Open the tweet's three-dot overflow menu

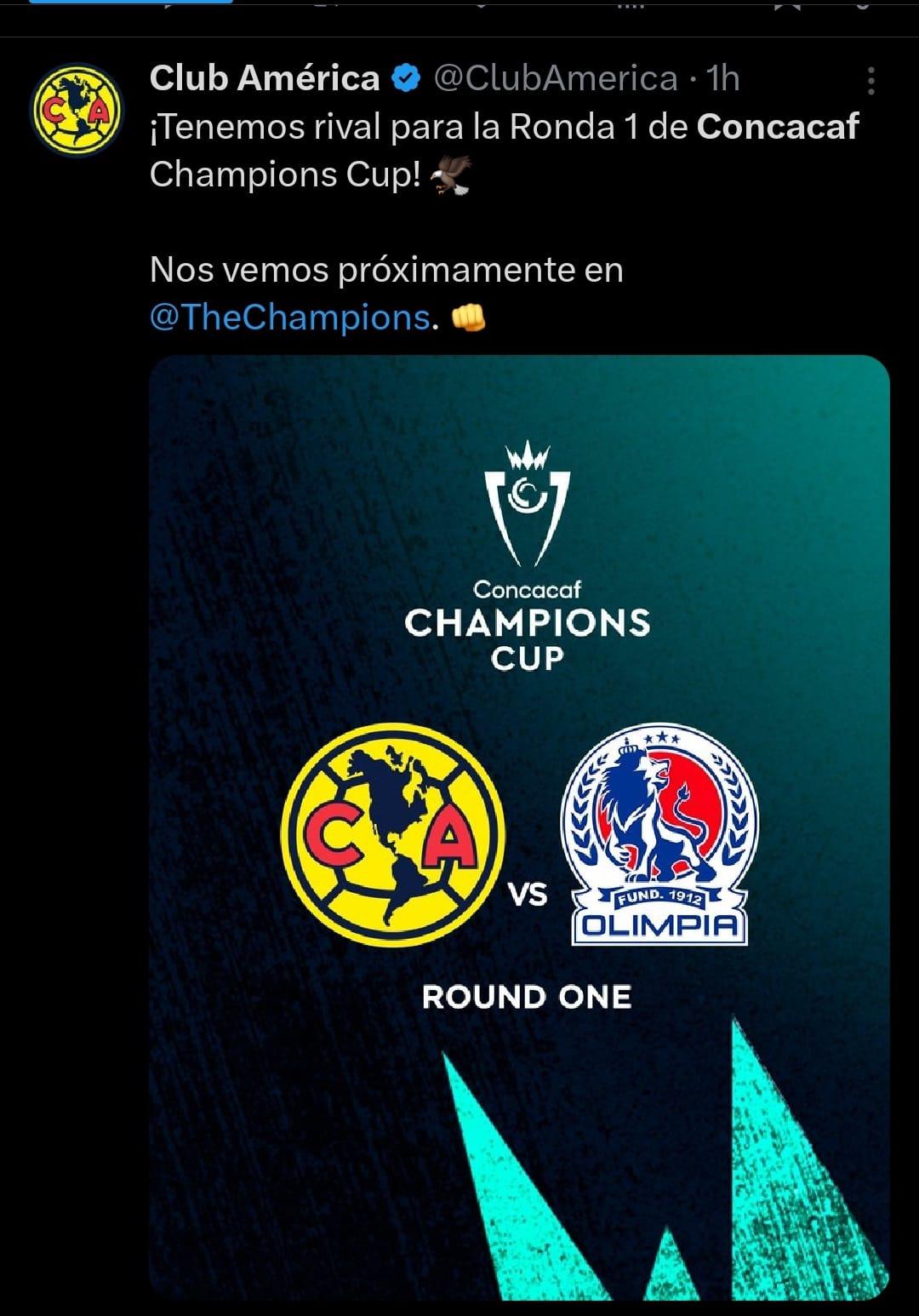tap(870, 81)
